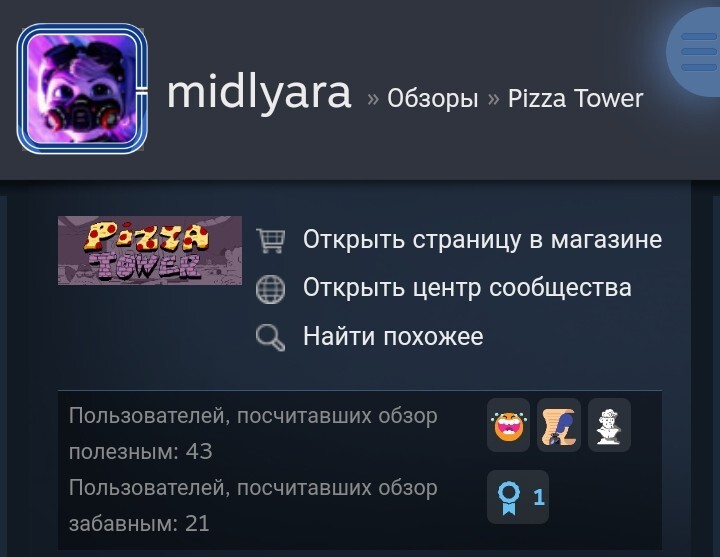Open Открыть центр сообщества link
The width and height of the screenshot is (720, 557).
(x=467, y=288)
